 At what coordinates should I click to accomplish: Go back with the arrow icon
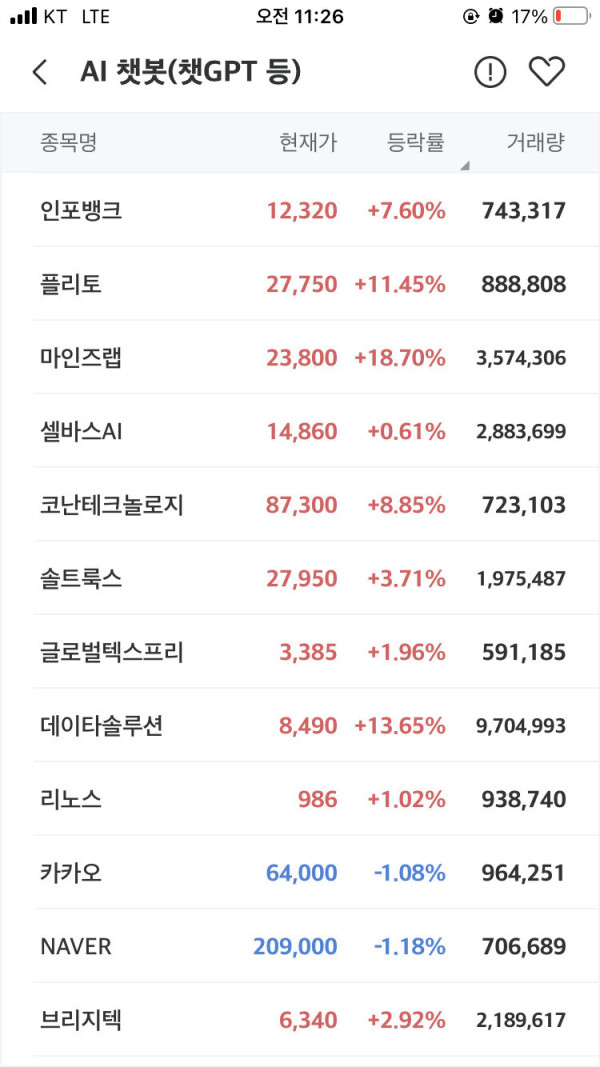pyautogui.click(x=40, y=72)
